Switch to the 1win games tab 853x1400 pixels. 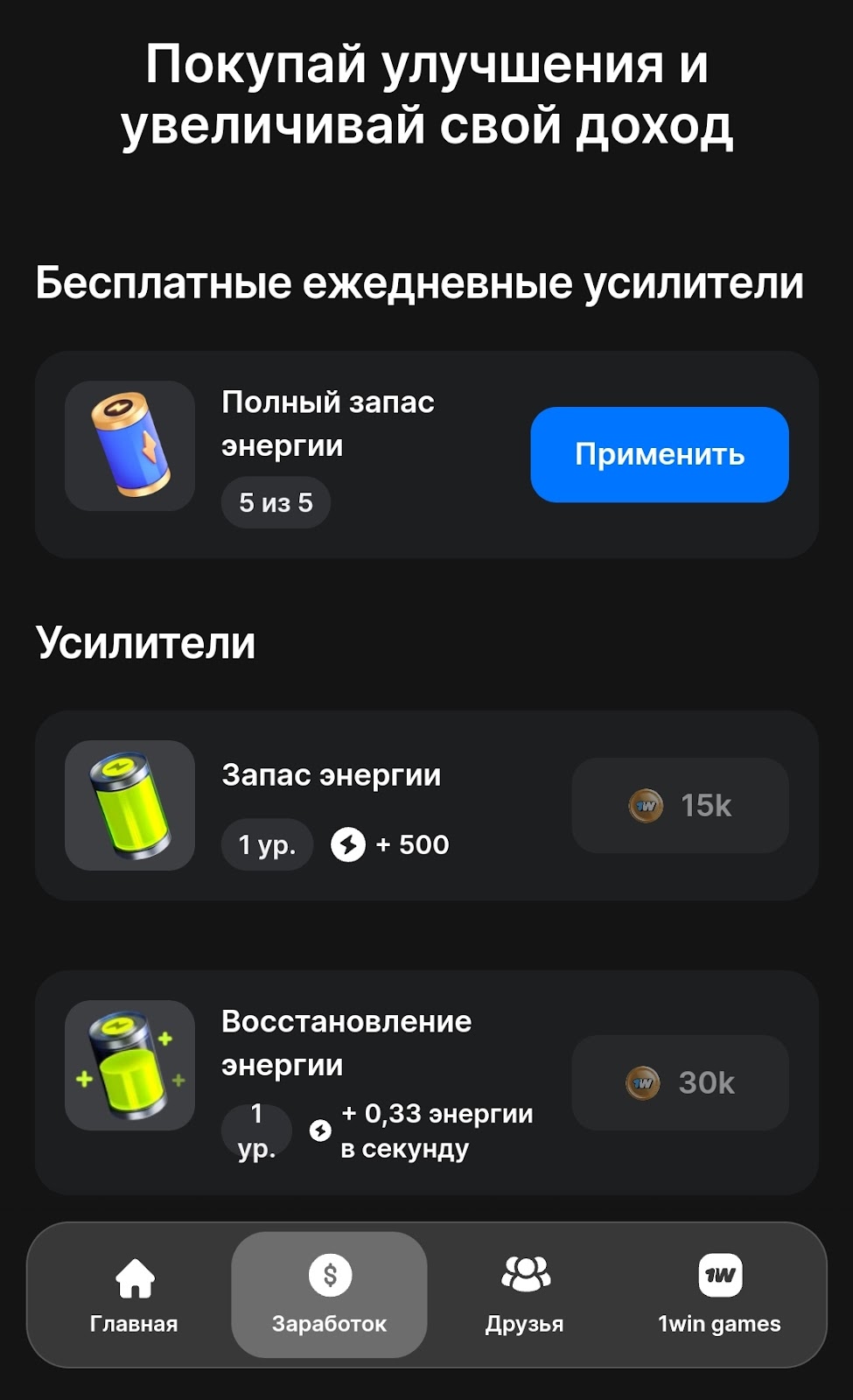tap(719, 1295)
